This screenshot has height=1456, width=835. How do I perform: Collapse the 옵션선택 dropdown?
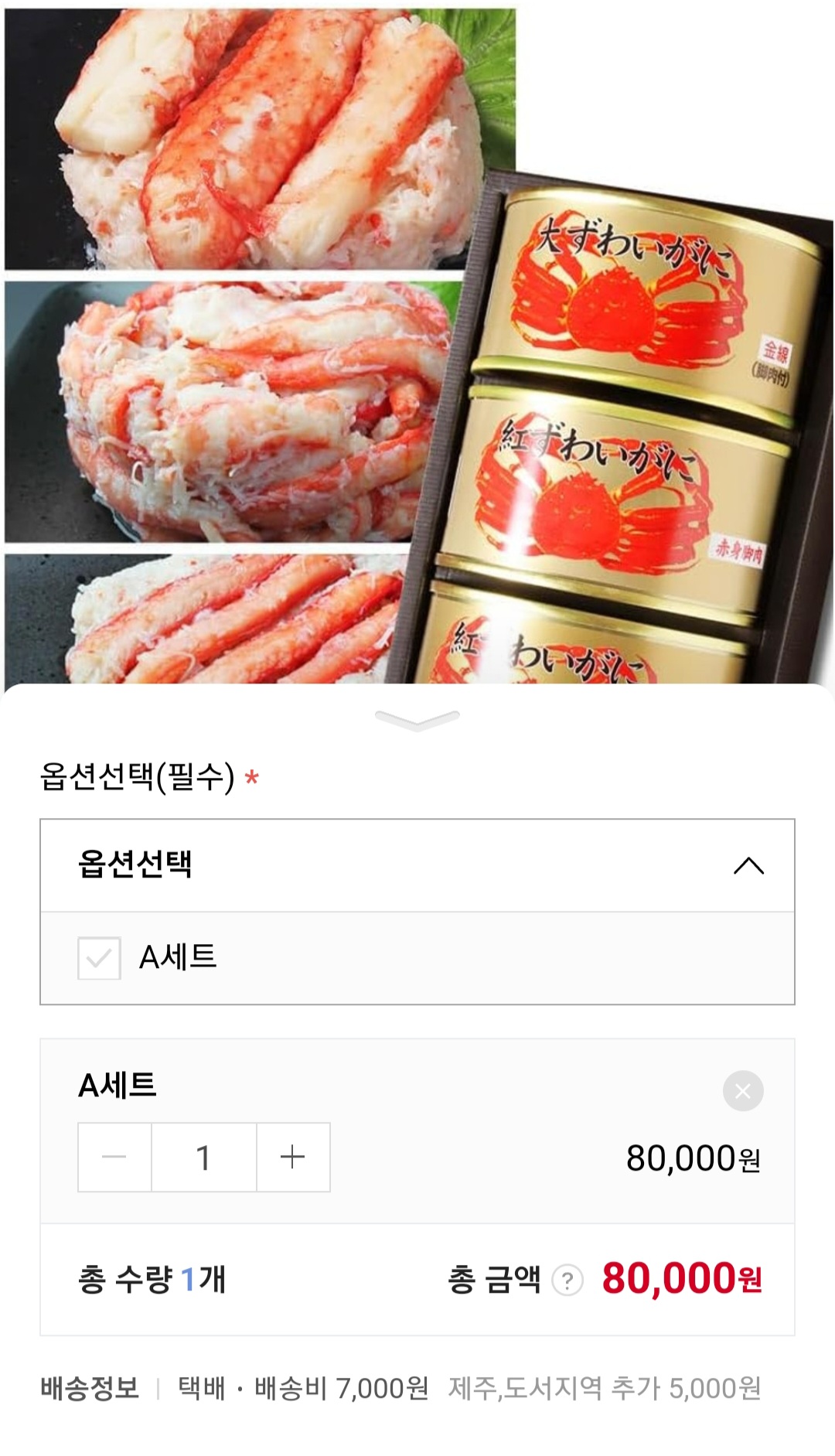748,865
